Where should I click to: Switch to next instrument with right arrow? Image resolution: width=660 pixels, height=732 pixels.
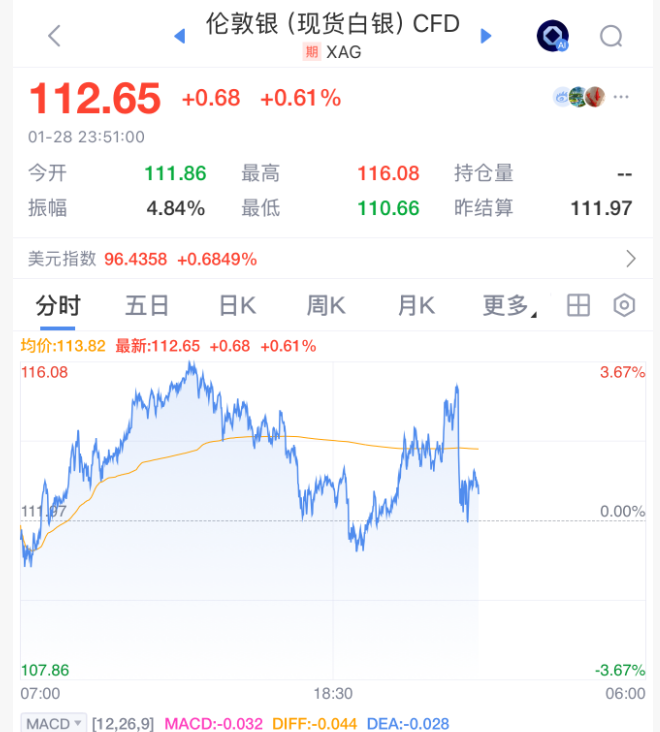tap(486, 36)
